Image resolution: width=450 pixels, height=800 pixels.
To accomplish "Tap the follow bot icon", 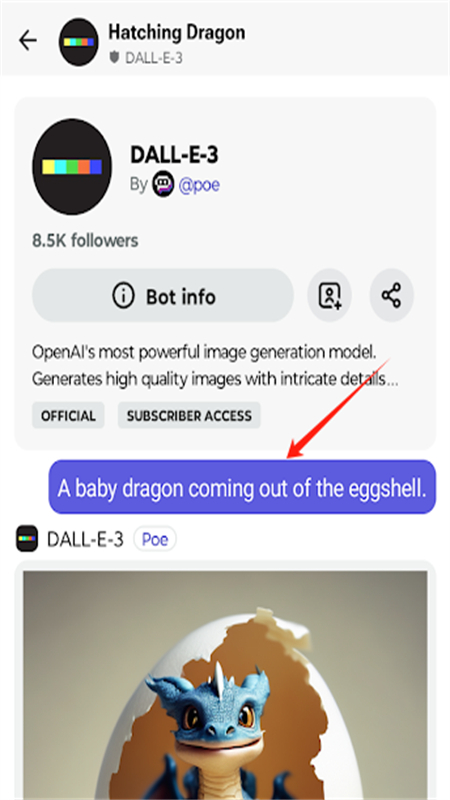I will tap(330, 295).
